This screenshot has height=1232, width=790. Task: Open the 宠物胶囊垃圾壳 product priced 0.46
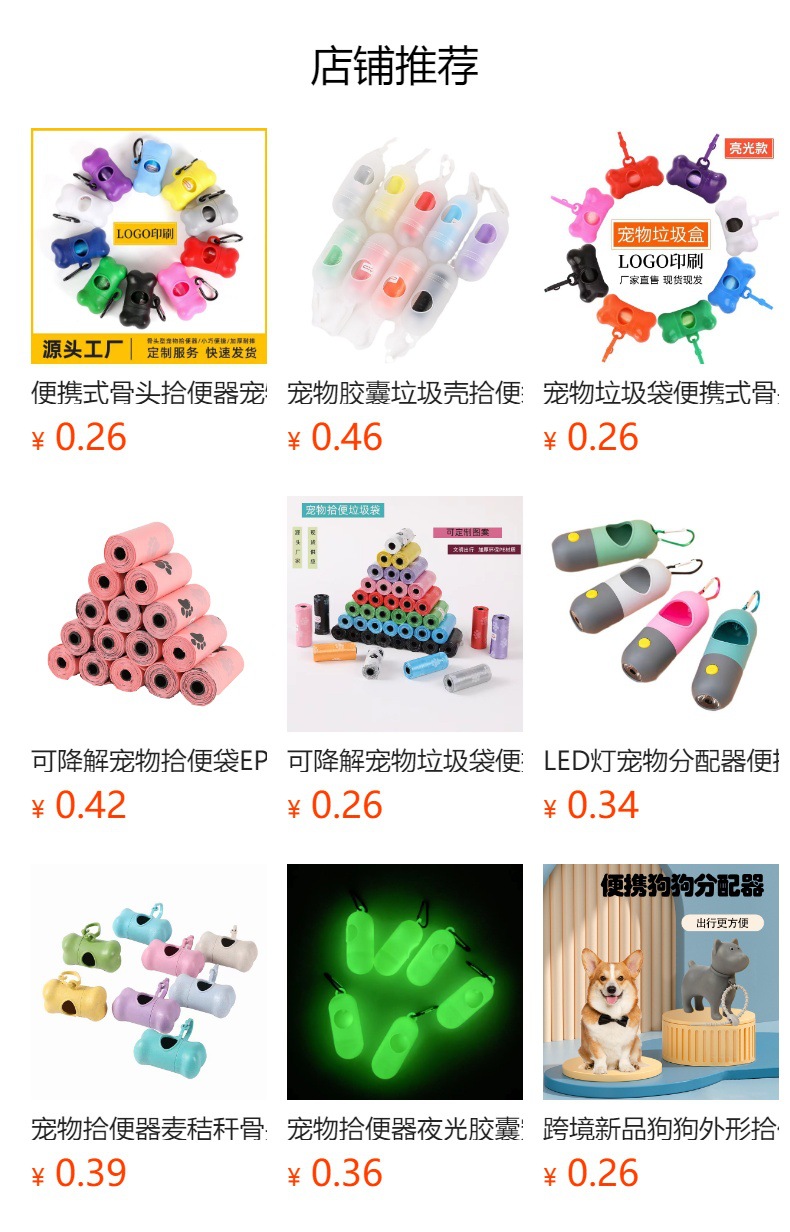(405, 292)
